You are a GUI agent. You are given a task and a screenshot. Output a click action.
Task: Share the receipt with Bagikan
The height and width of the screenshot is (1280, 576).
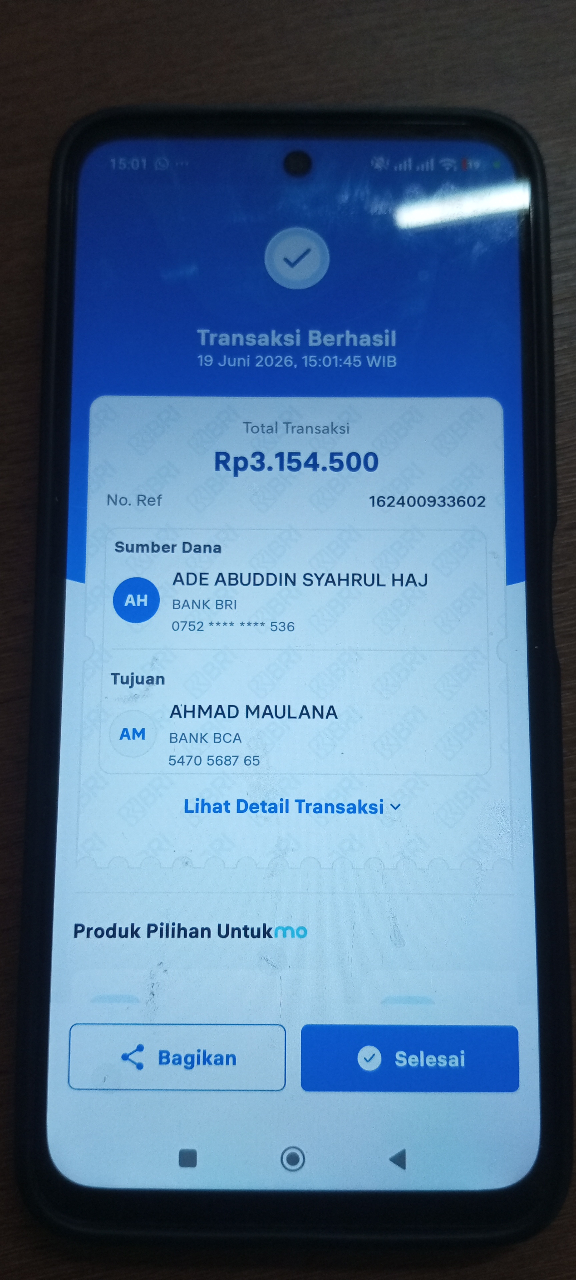177,1057
